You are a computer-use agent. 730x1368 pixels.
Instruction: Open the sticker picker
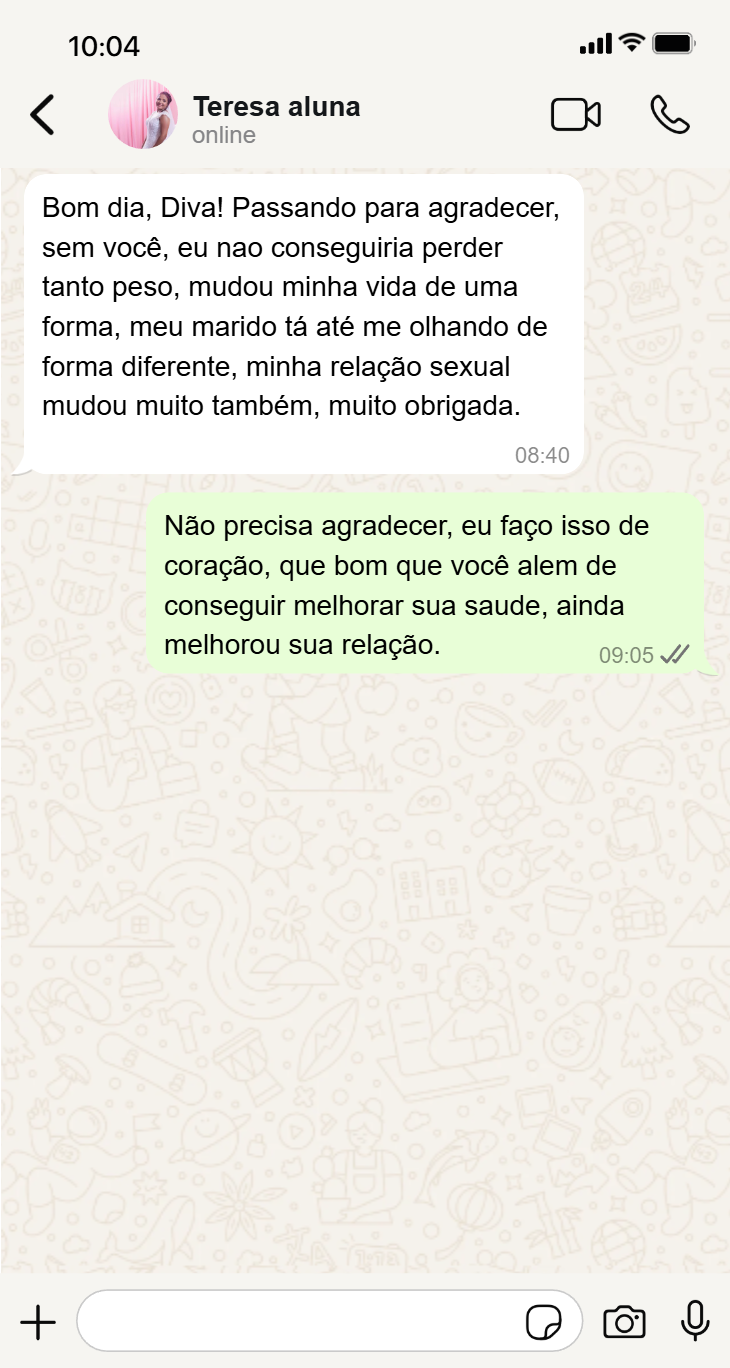(544, 1322)
